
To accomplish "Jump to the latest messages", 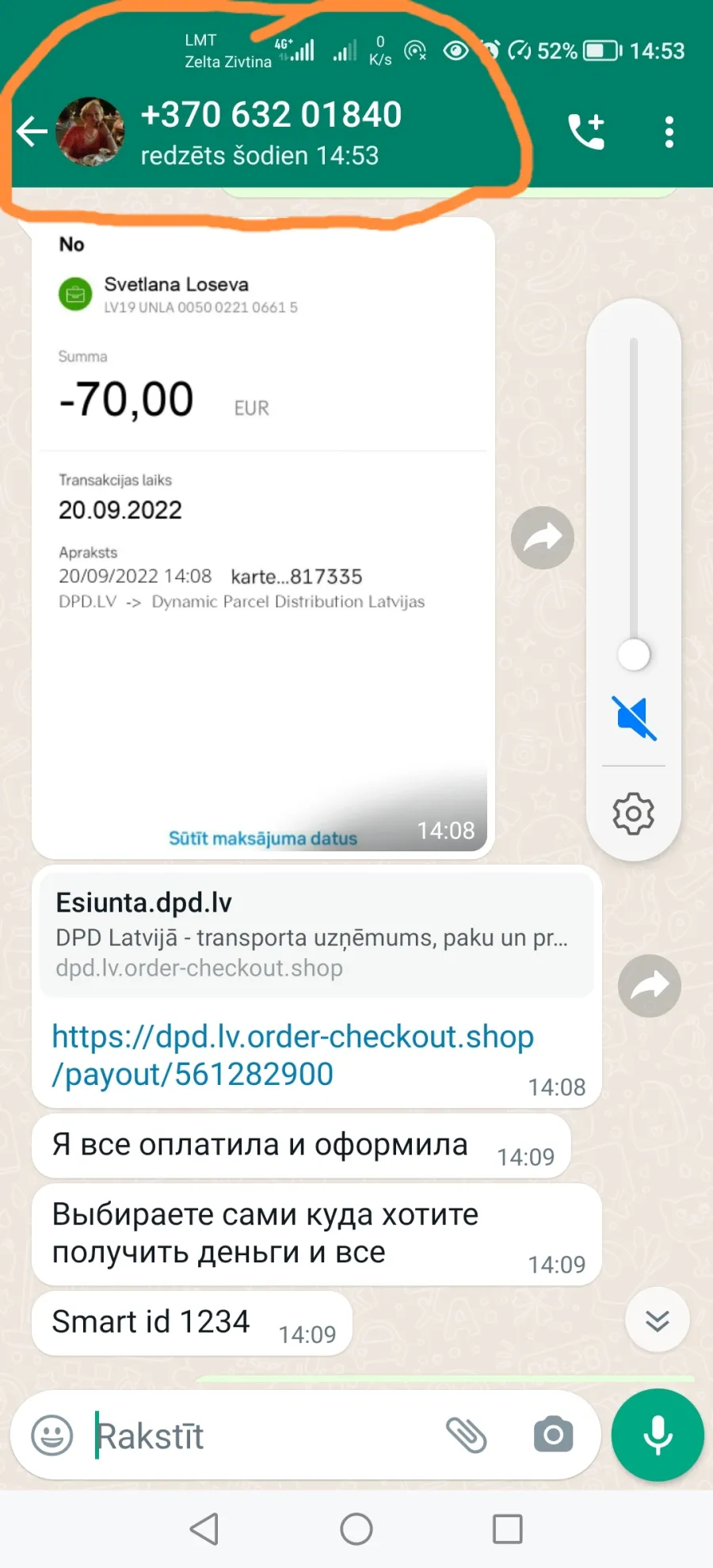I will tap(658, 1320).
